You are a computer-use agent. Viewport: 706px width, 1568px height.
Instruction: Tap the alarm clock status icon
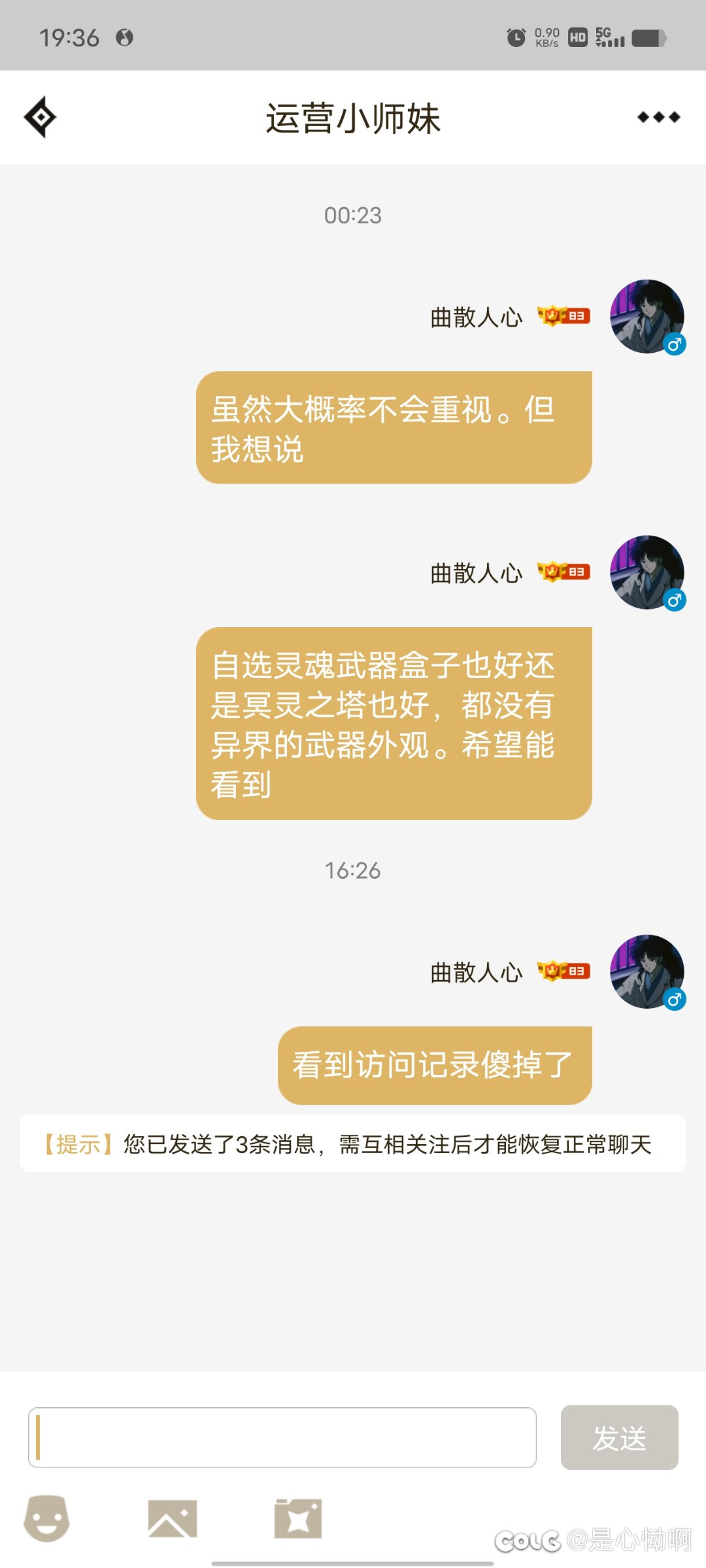click(515, 38)
